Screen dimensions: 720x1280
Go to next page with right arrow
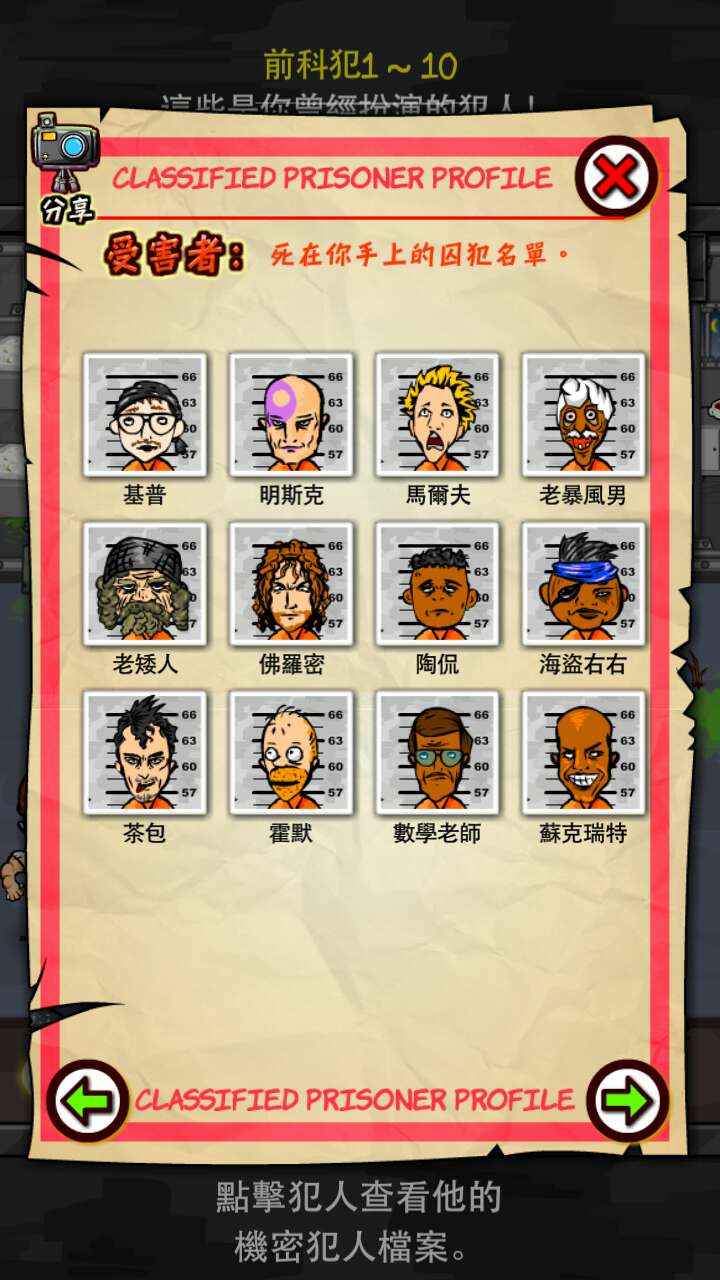coord(627,1100)
